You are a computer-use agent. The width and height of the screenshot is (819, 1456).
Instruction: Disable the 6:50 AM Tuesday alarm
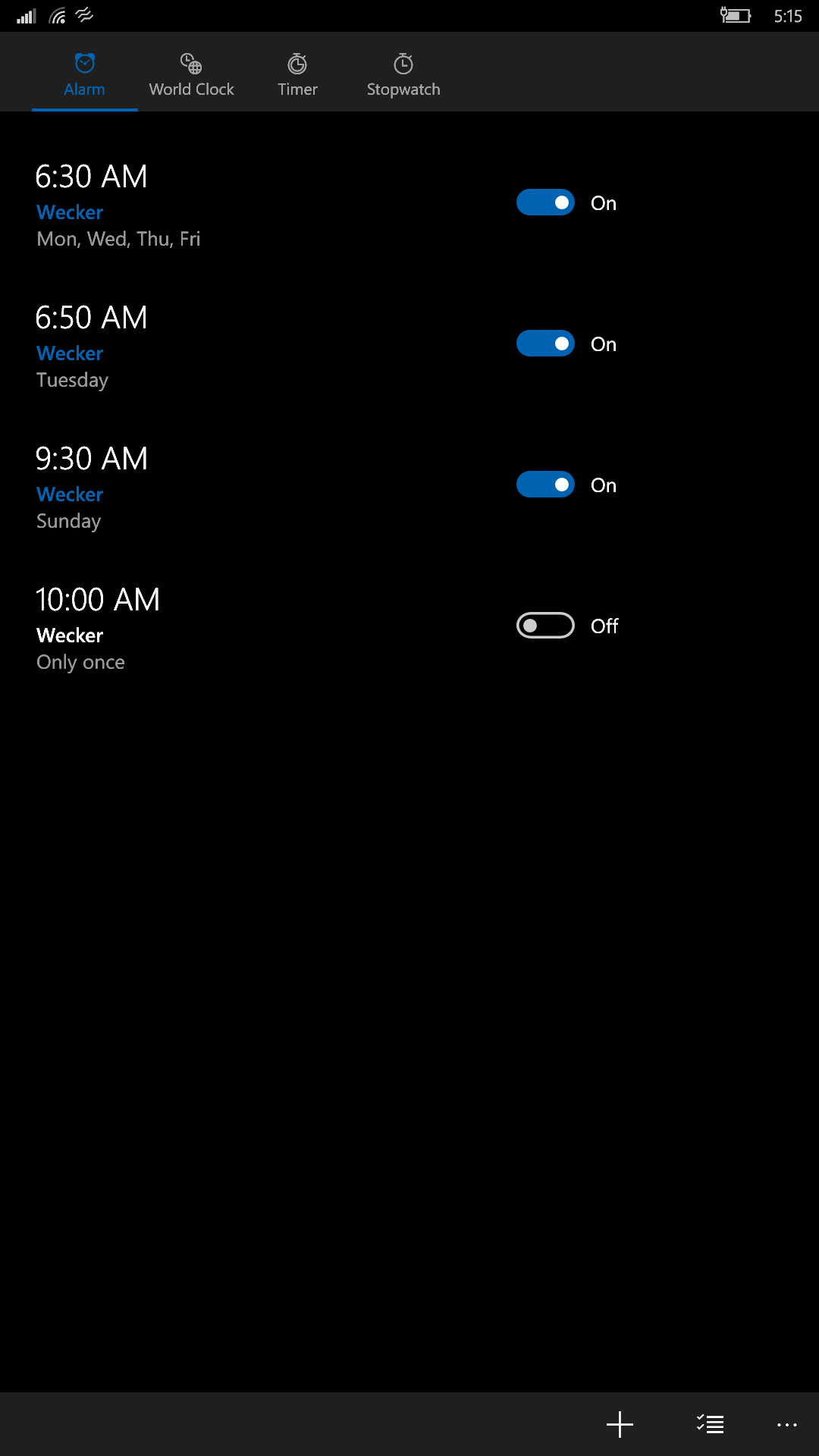coord(545,344)
